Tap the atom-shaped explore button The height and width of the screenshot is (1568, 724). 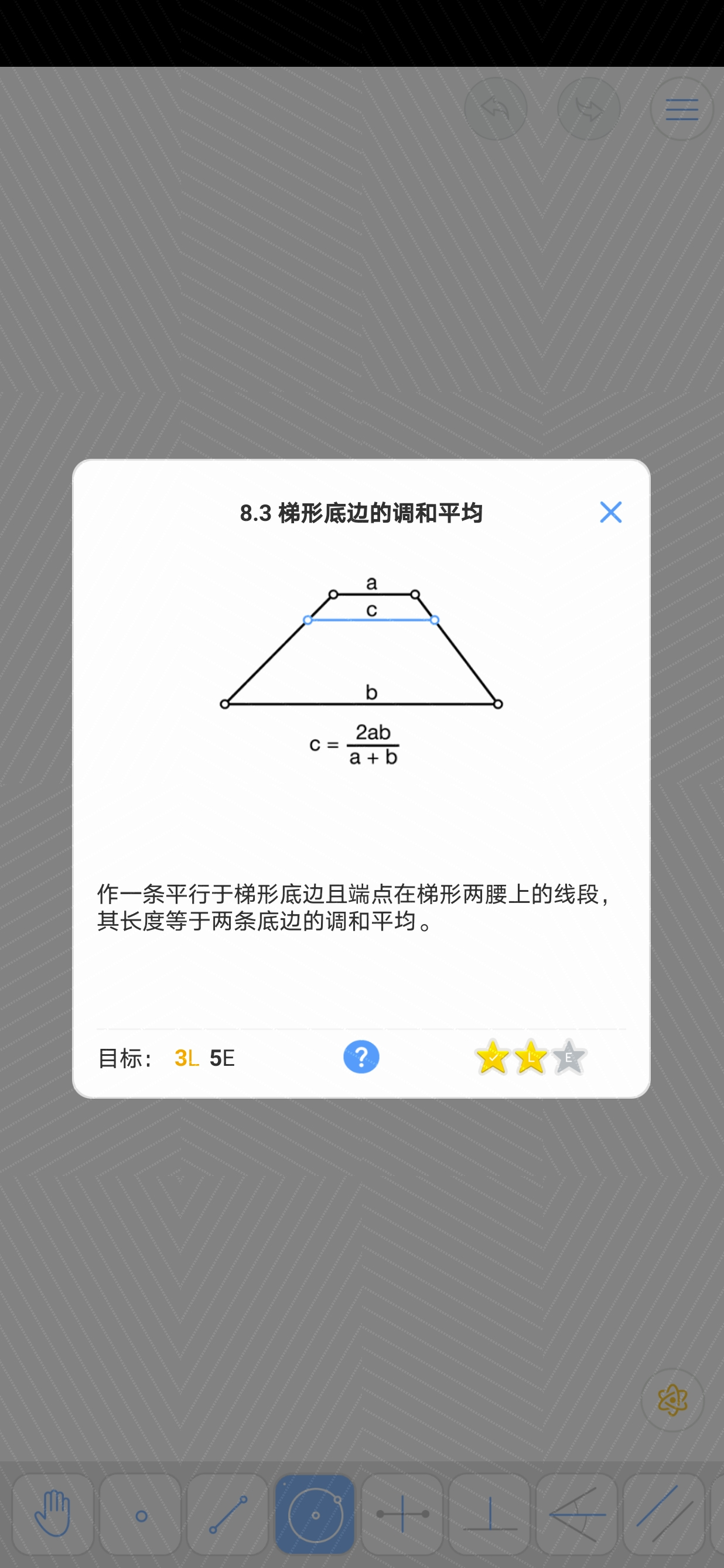coord(672,1400)
